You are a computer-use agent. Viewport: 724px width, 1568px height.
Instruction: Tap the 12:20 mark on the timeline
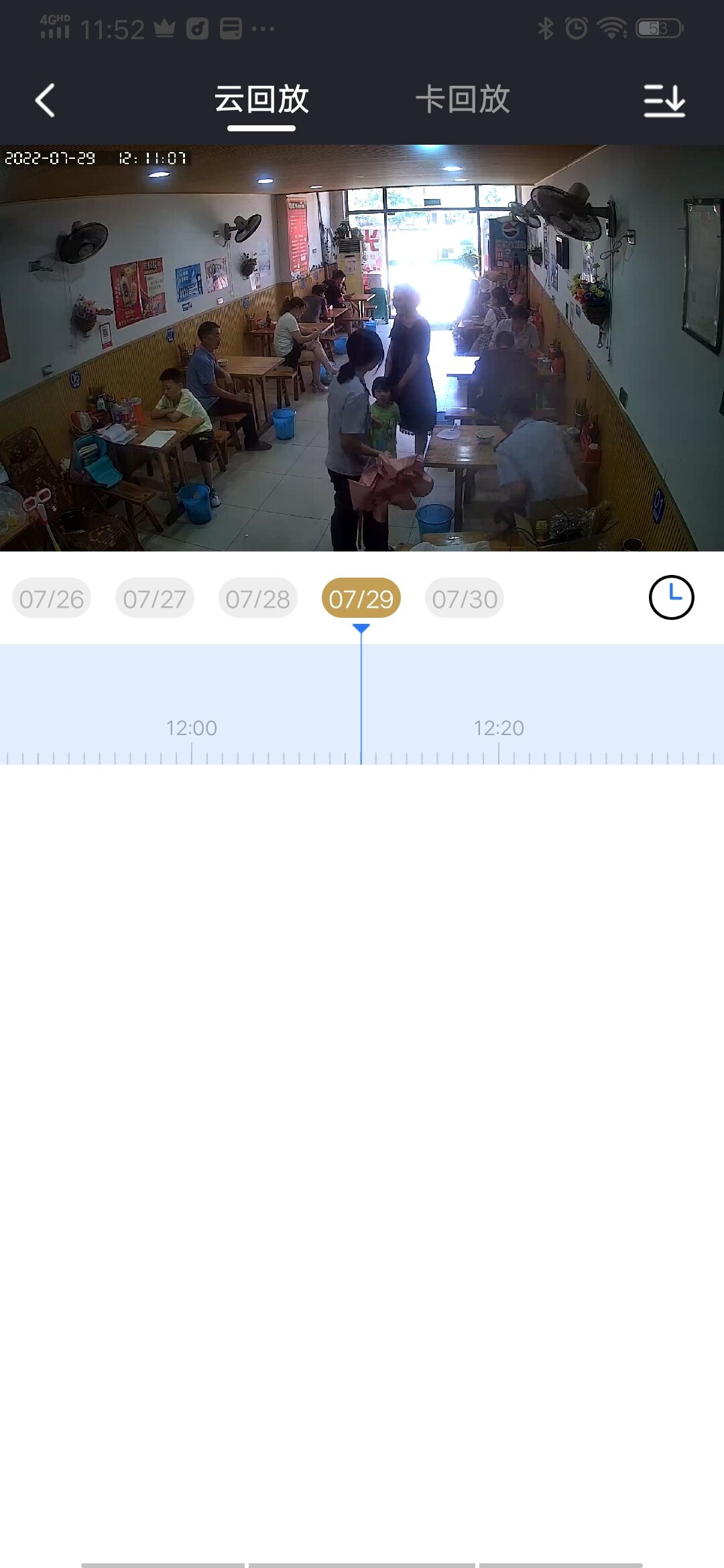(499, 728)
